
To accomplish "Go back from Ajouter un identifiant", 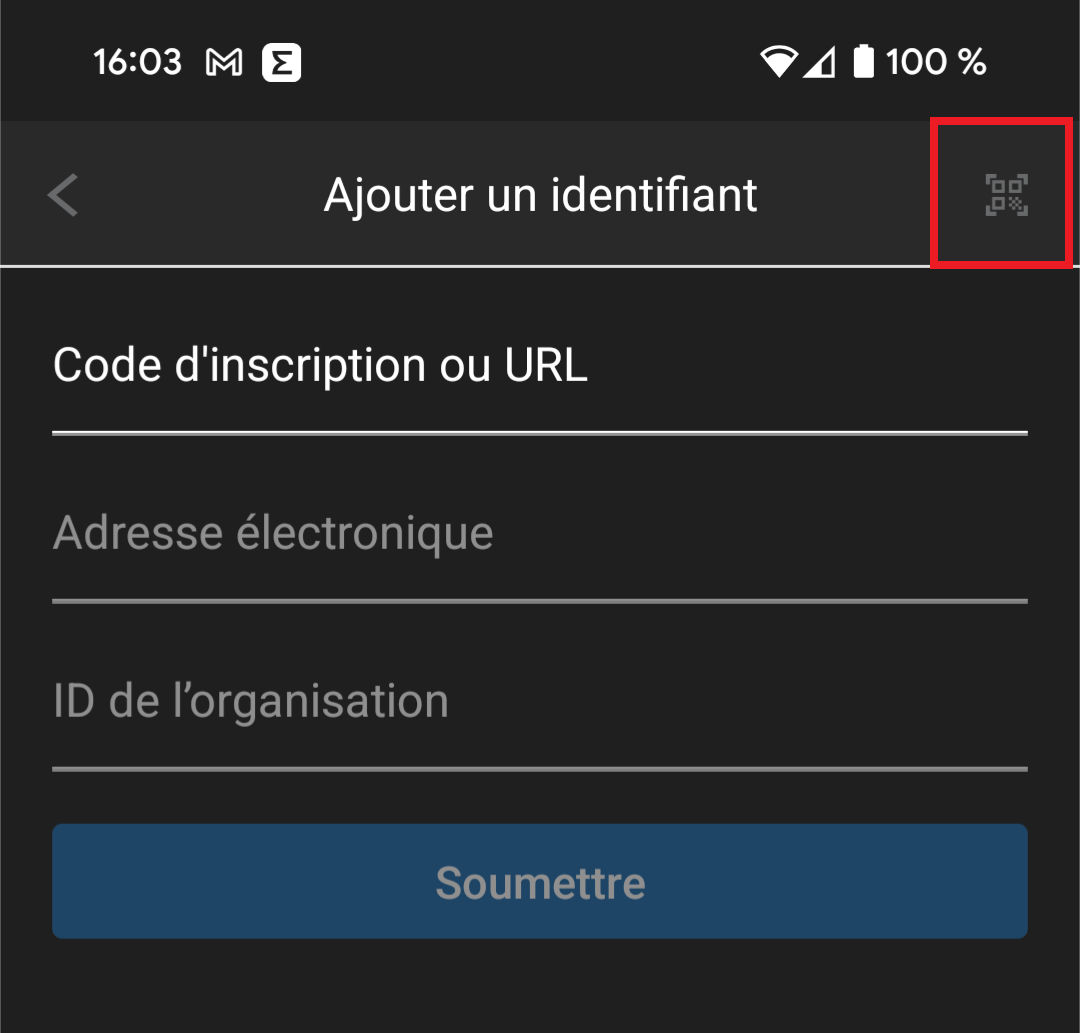I will [x=63, y=194].
